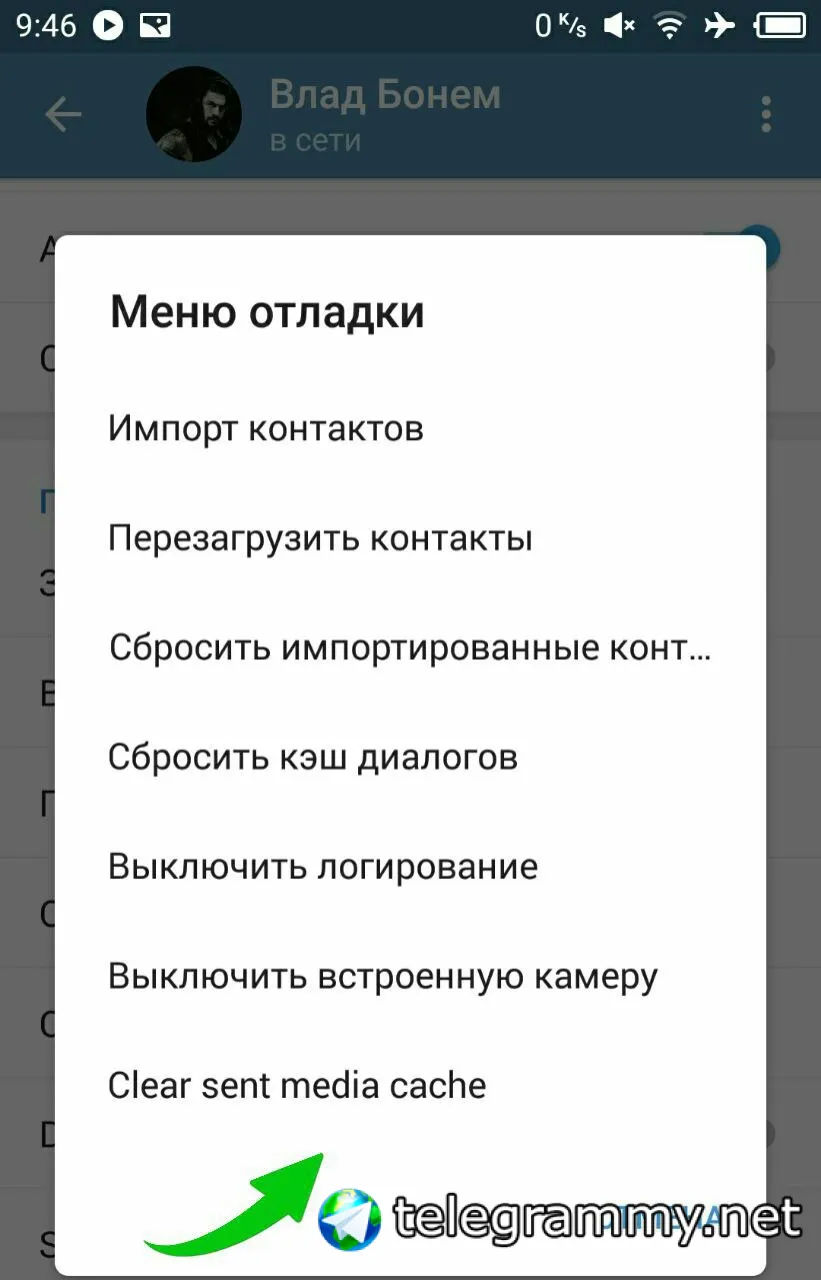Choose Выключить логирование
The image size is (821, 1280).
point(323,866)
